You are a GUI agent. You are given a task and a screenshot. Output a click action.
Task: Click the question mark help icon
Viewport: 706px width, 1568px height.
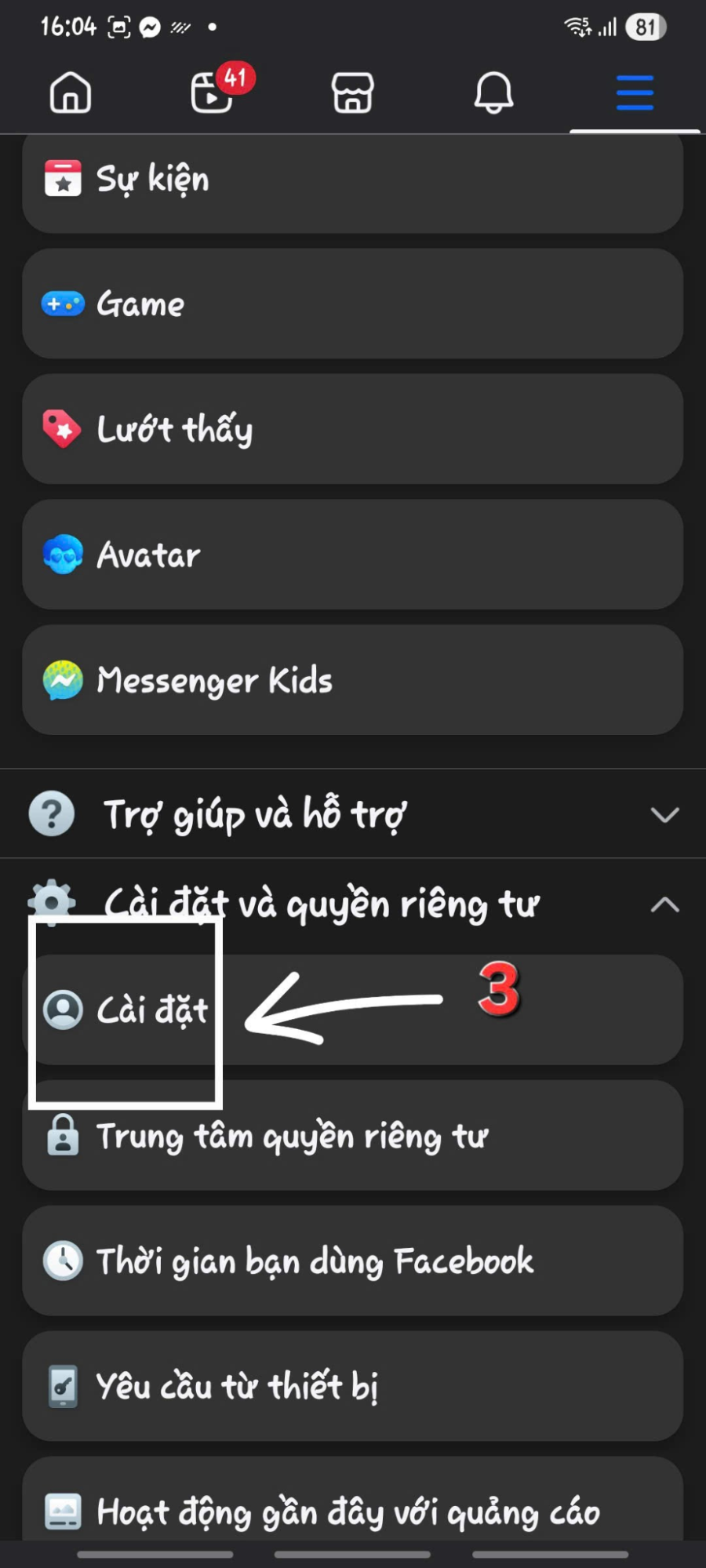(50, 814)
